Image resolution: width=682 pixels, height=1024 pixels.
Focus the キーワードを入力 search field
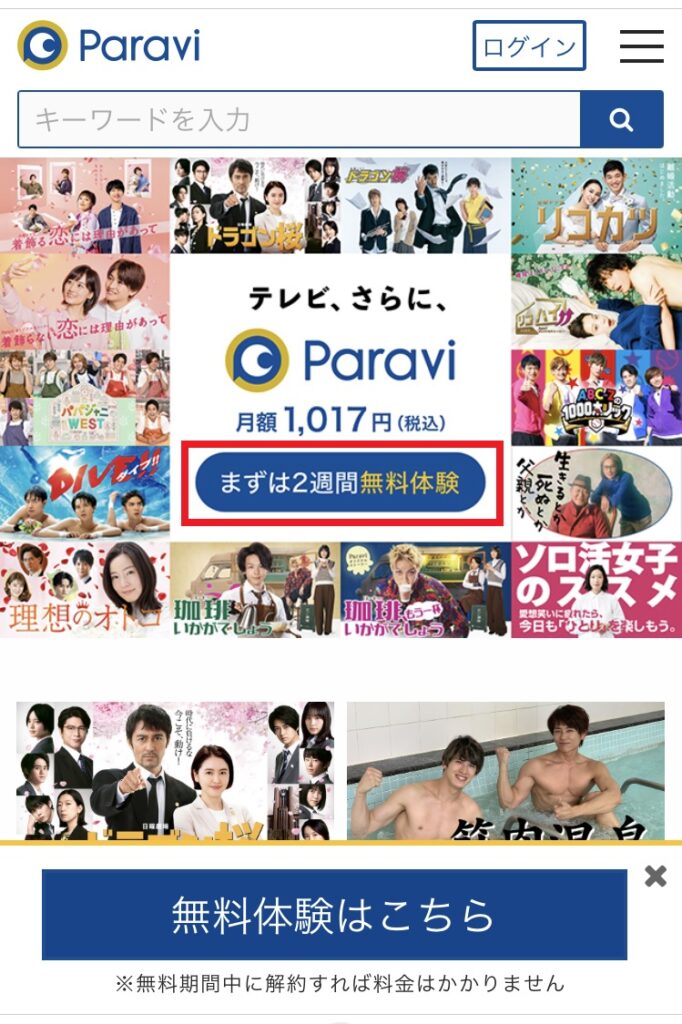point(298,120)
